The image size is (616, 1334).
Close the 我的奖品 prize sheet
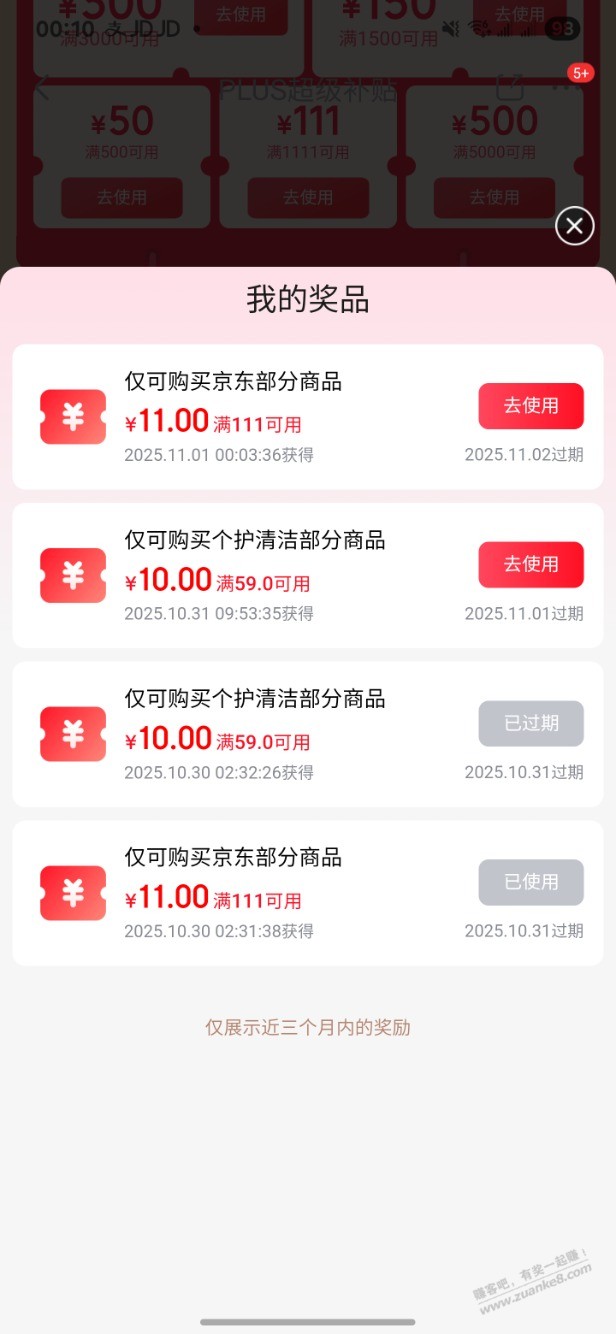coord(574,227)
